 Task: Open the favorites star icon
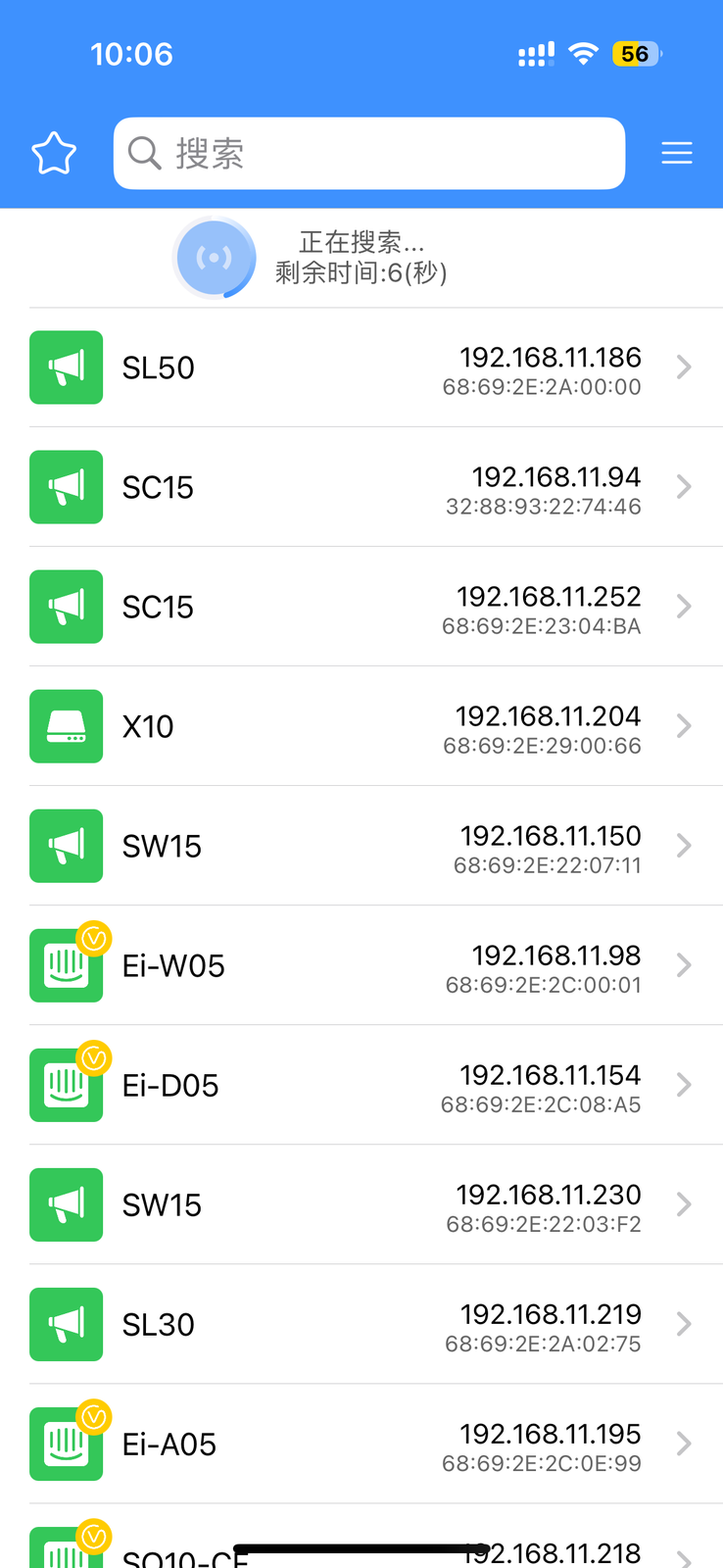point(54,154)
